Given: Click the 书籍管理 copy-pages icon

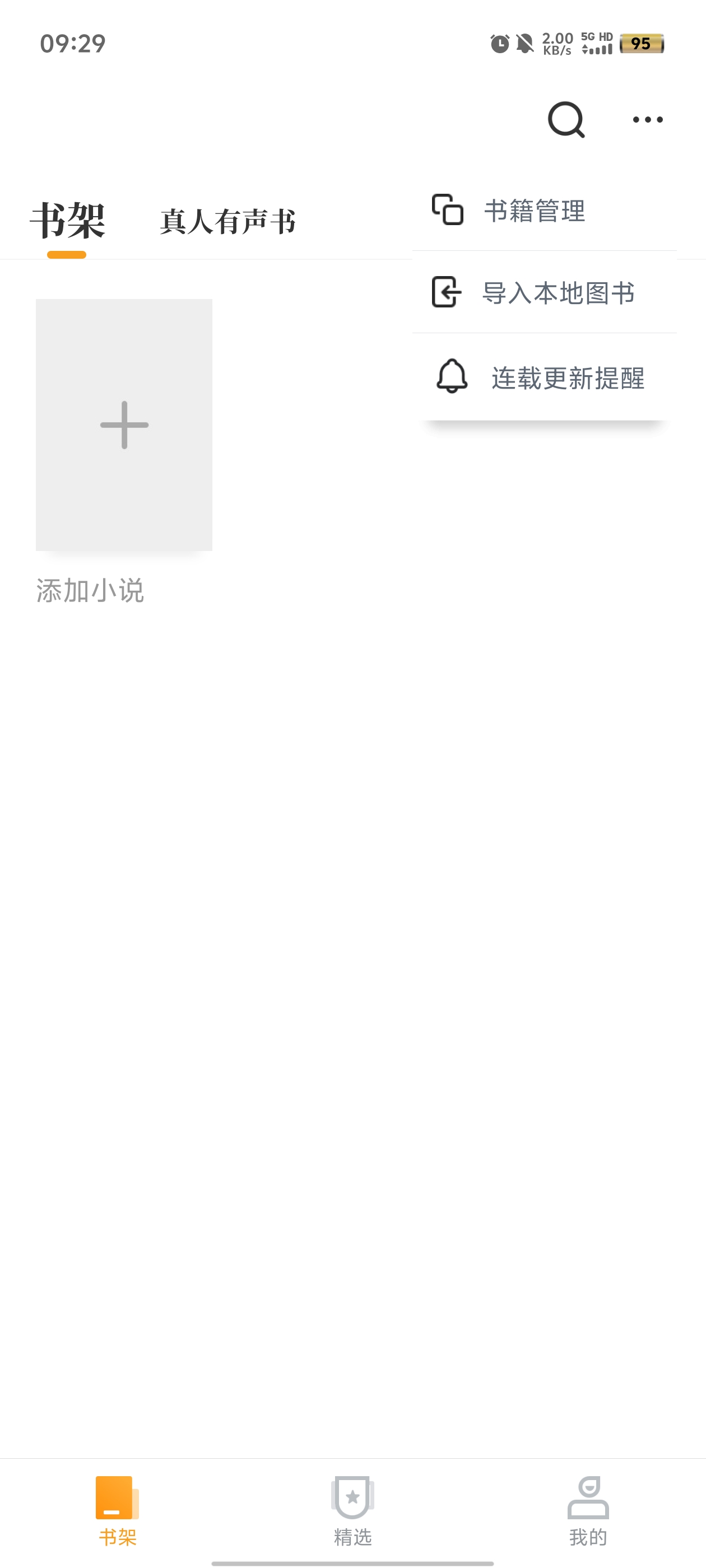Looking at the screenshot, I should [448, 211].
